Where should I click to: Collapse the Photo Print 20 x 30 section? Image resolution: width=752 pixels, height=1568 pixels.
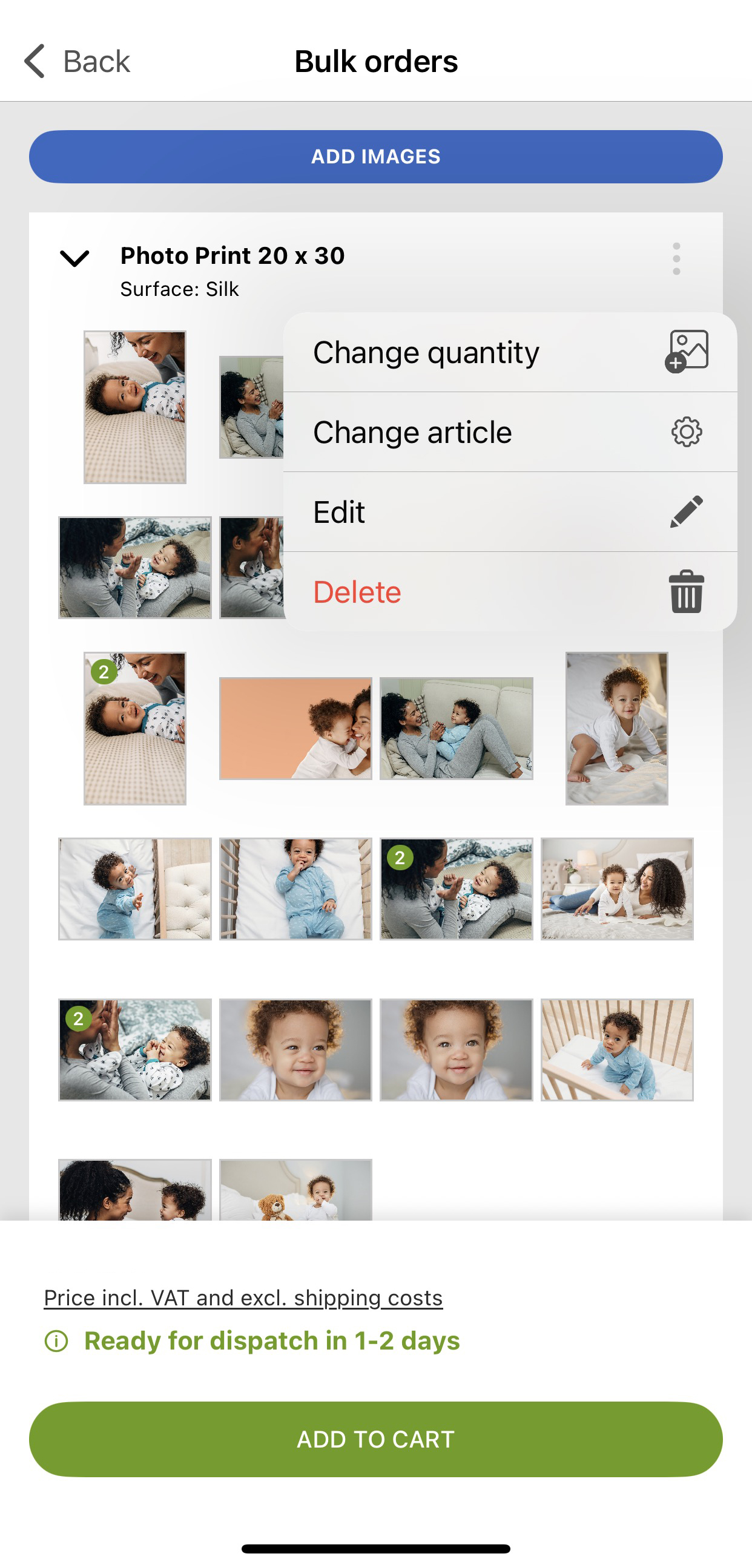click(75, 258)
